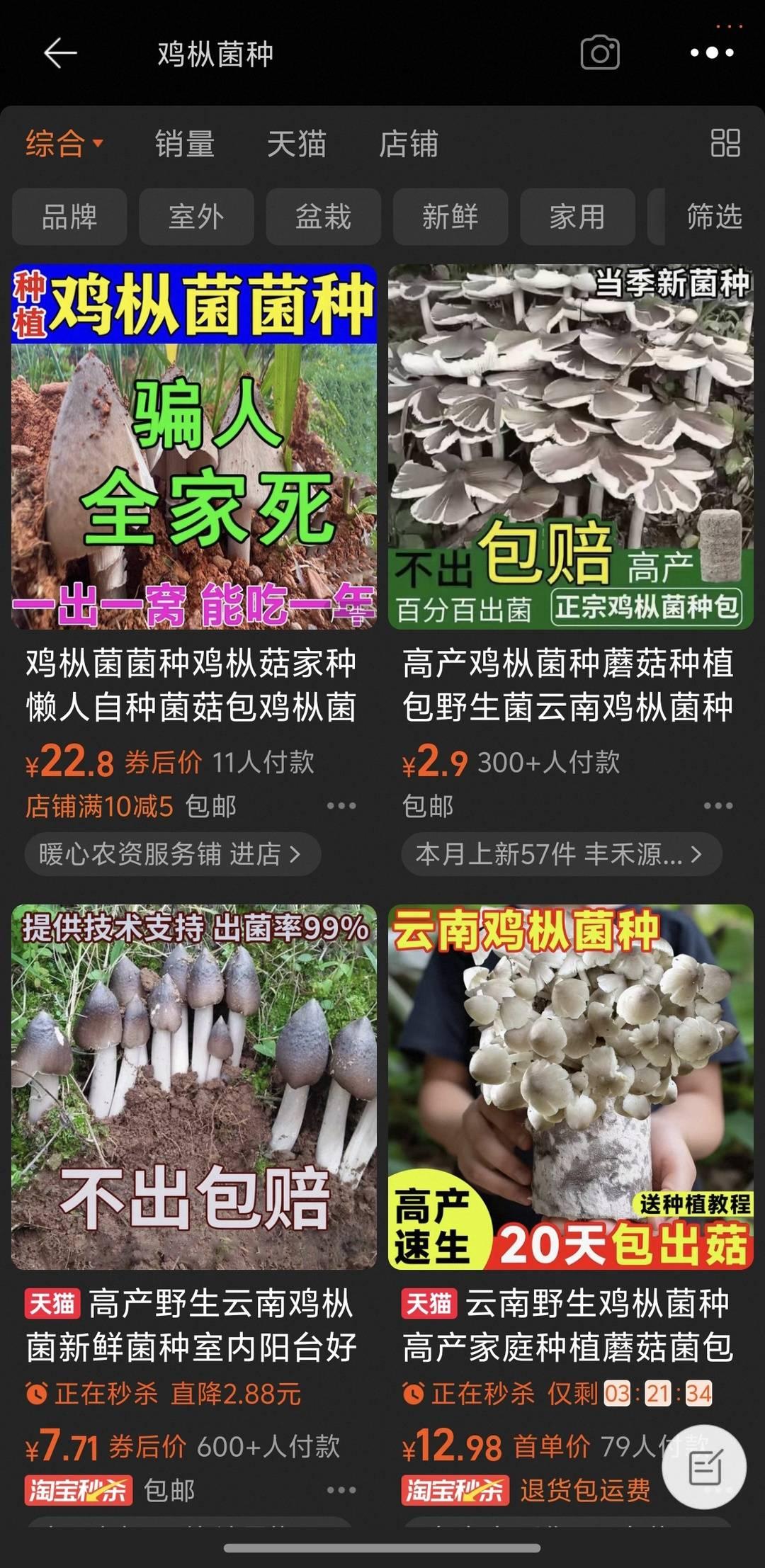Viewport: 765px width, 1568px height.
Task: Sort results by 销量
Action: pyautogui.click(x=184, y=144)
